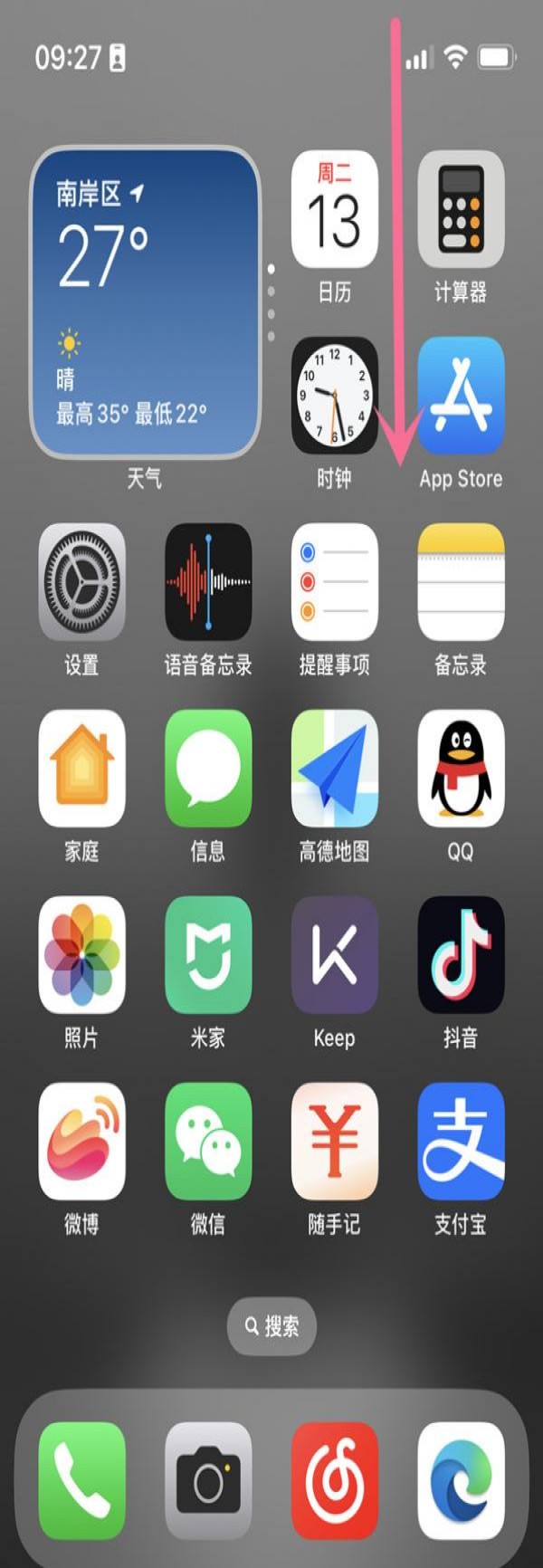
Task: Launch the 家庭 Home app
Action: pos(81,769)
